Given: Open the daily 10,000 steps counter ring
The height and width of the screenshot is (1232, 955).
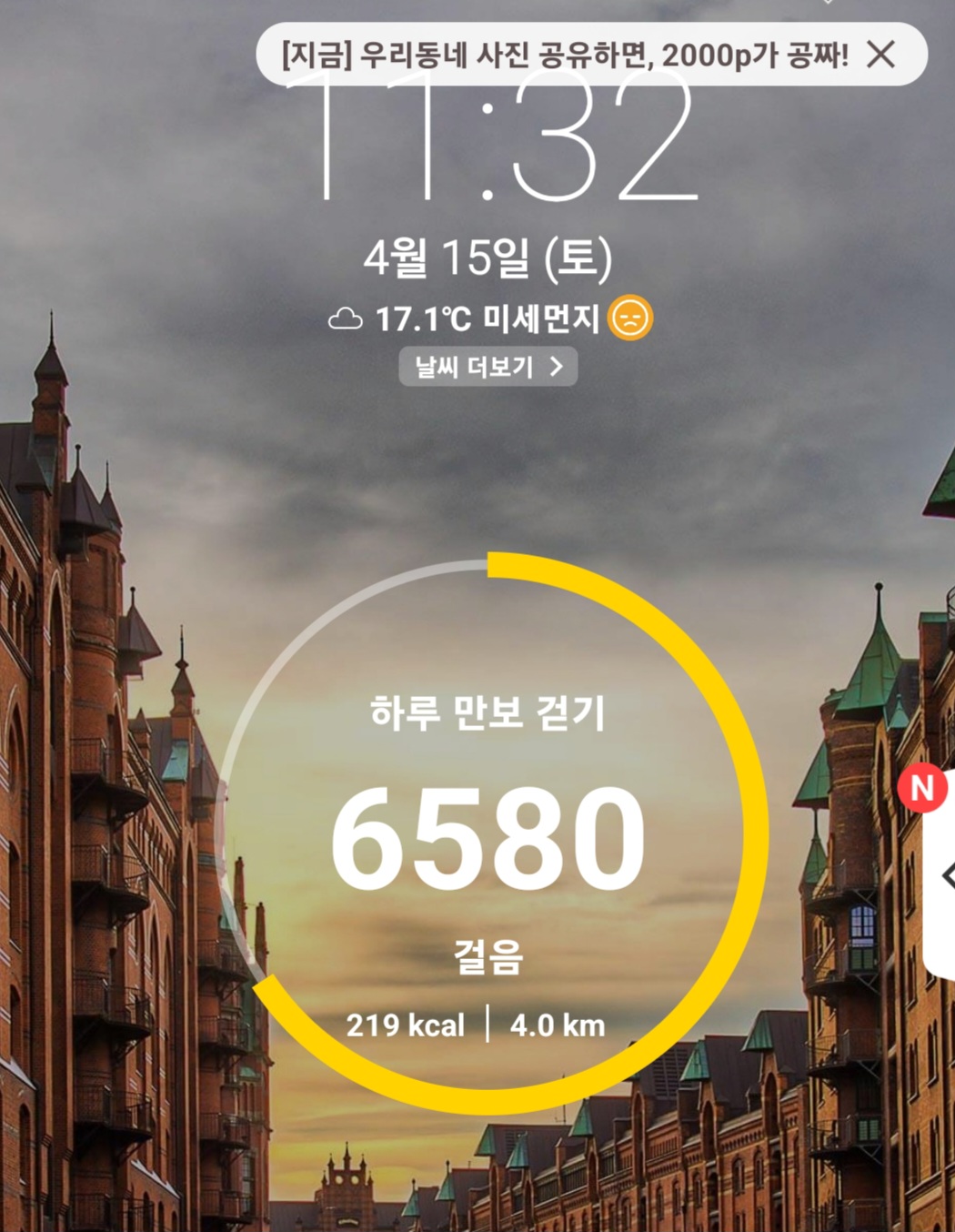Looking at the screenshot, I should pos(489,833).
